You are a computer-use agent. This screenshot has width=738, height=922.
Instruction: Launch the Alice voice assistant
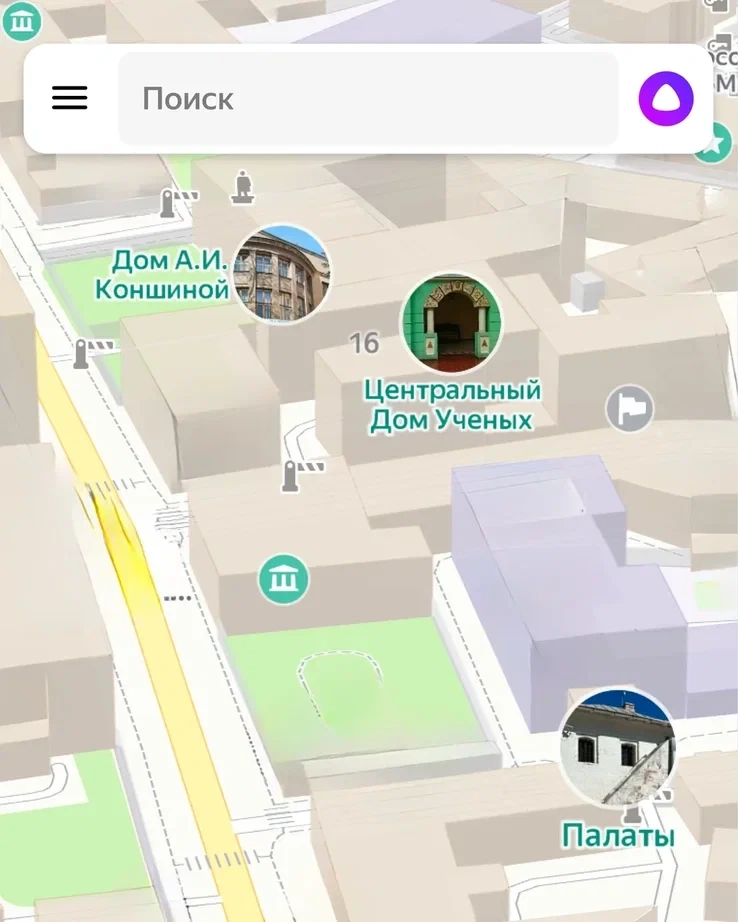[666, 99]
